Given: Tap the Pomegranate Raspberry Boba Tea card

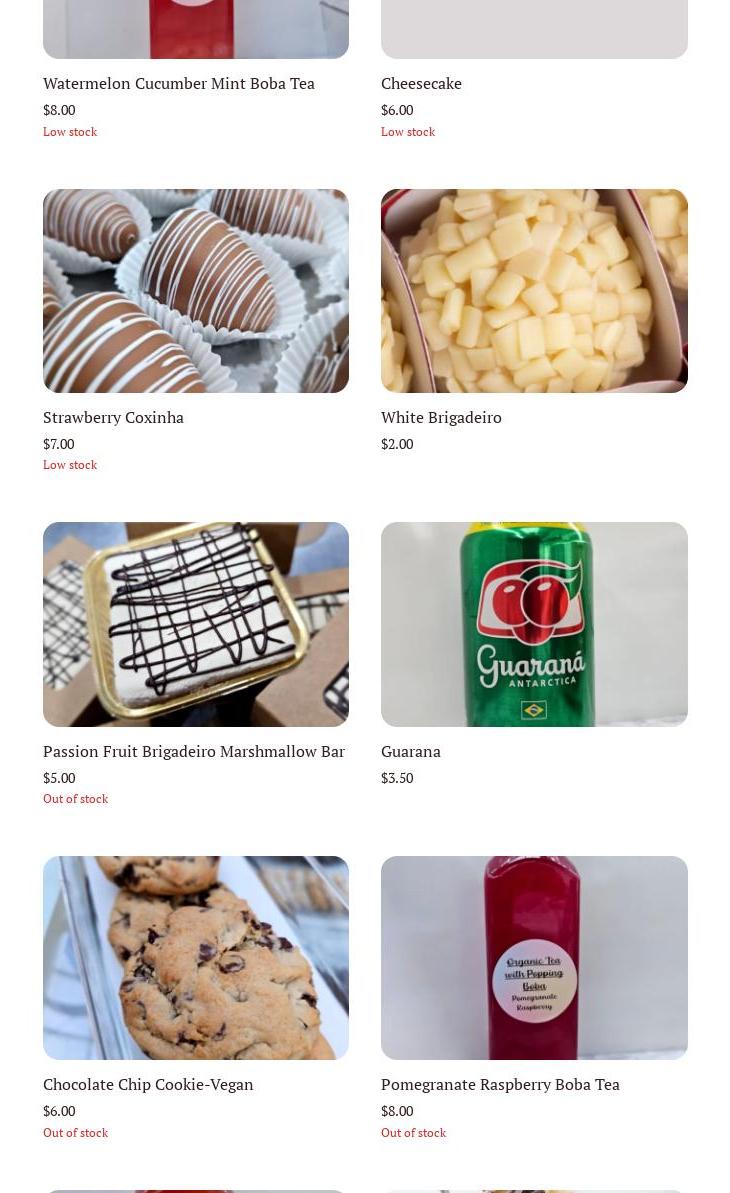Looking at the screenshot, I should coord(534,957).
